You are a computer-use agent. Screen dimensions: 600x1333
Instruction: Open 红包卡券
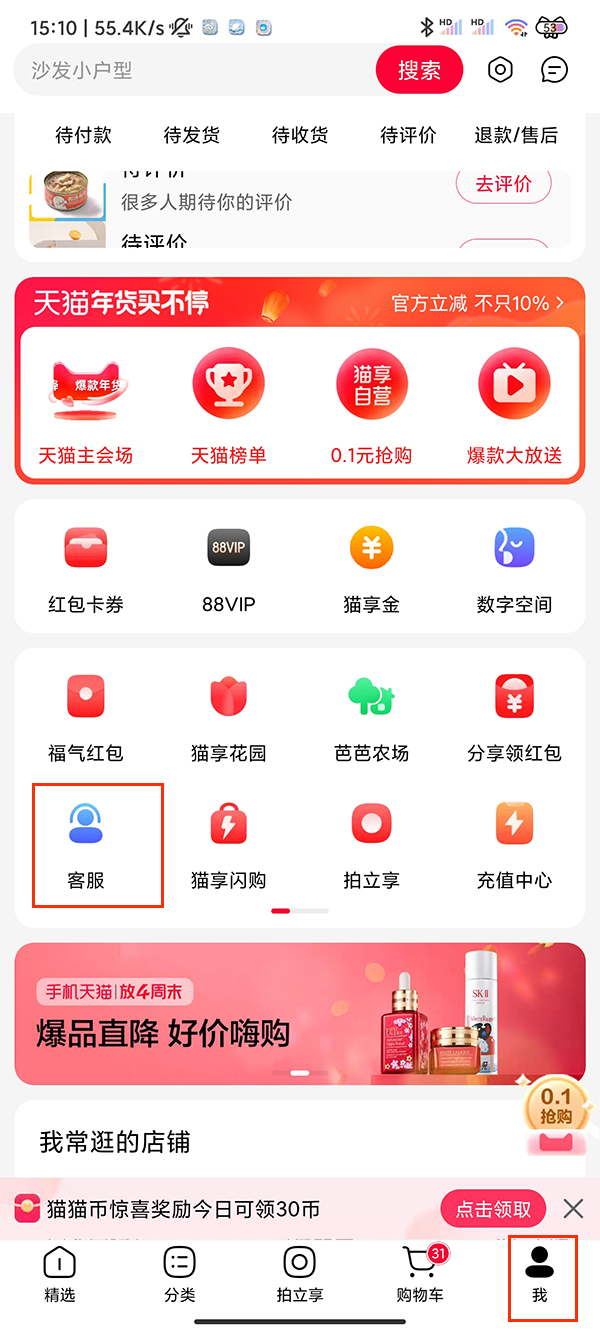(86, 566)
